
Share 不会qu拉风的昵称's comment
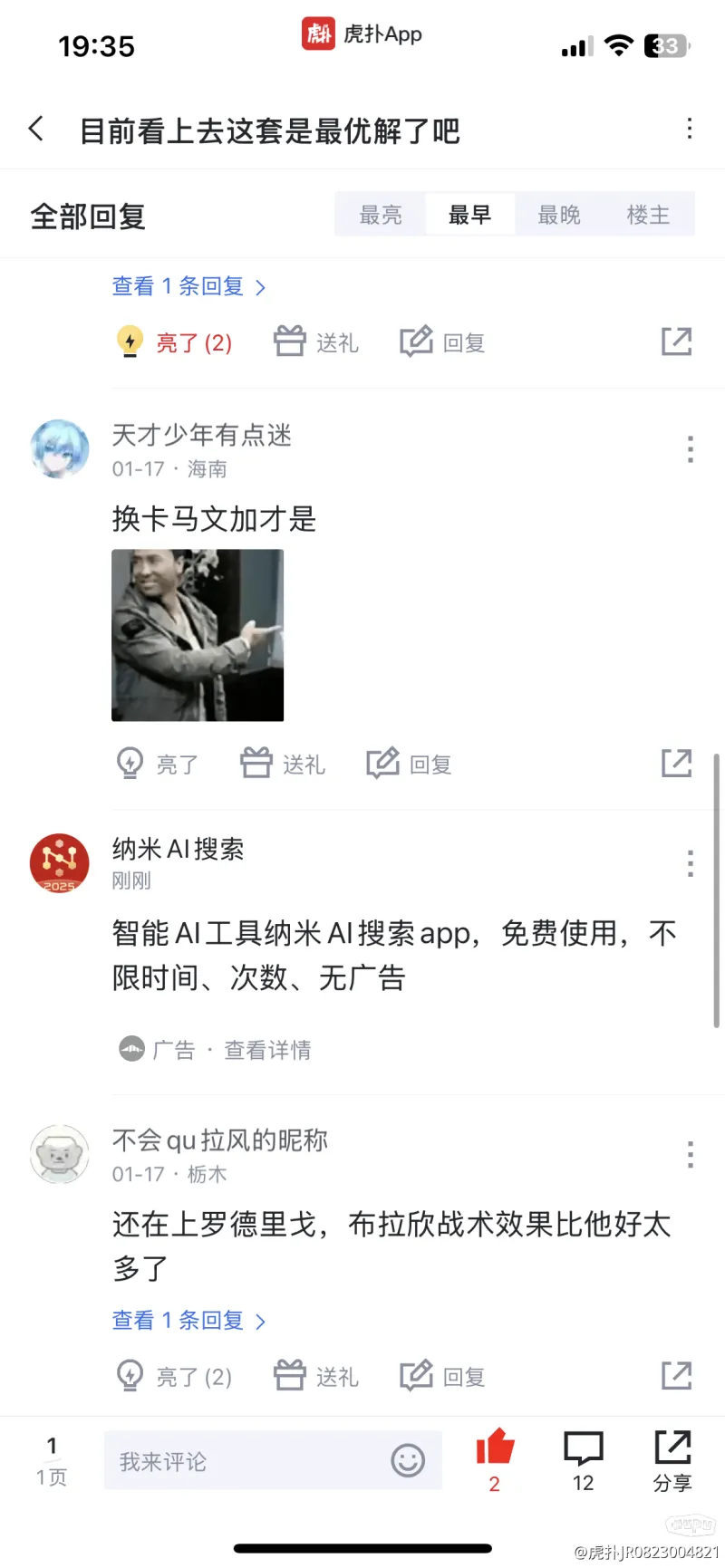coord(676,1375)
